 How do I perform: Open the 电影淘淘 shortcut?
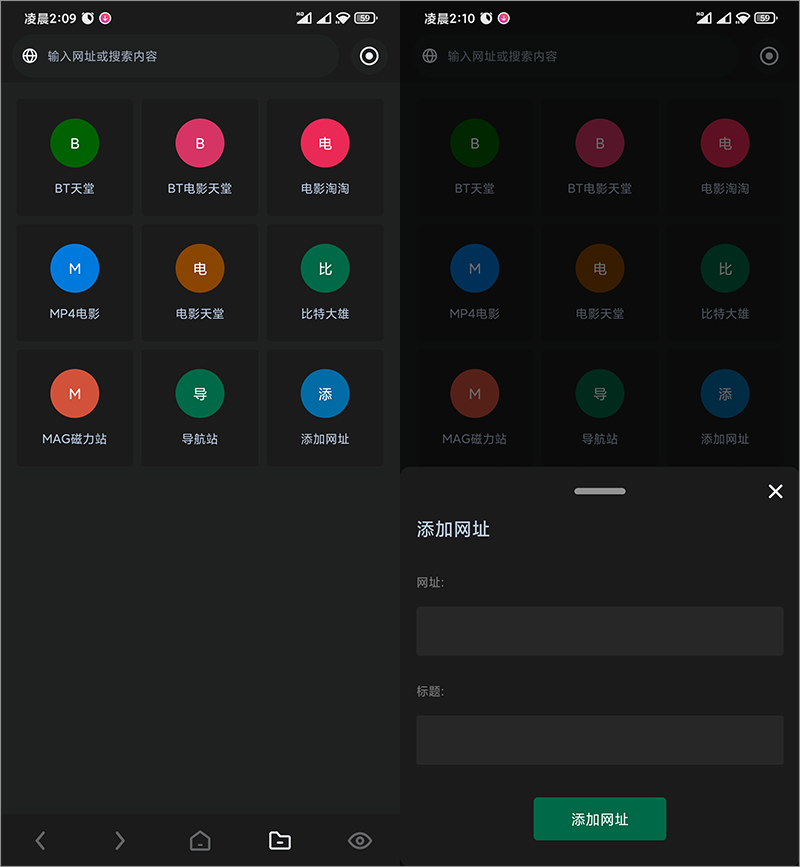pos(325,156)
